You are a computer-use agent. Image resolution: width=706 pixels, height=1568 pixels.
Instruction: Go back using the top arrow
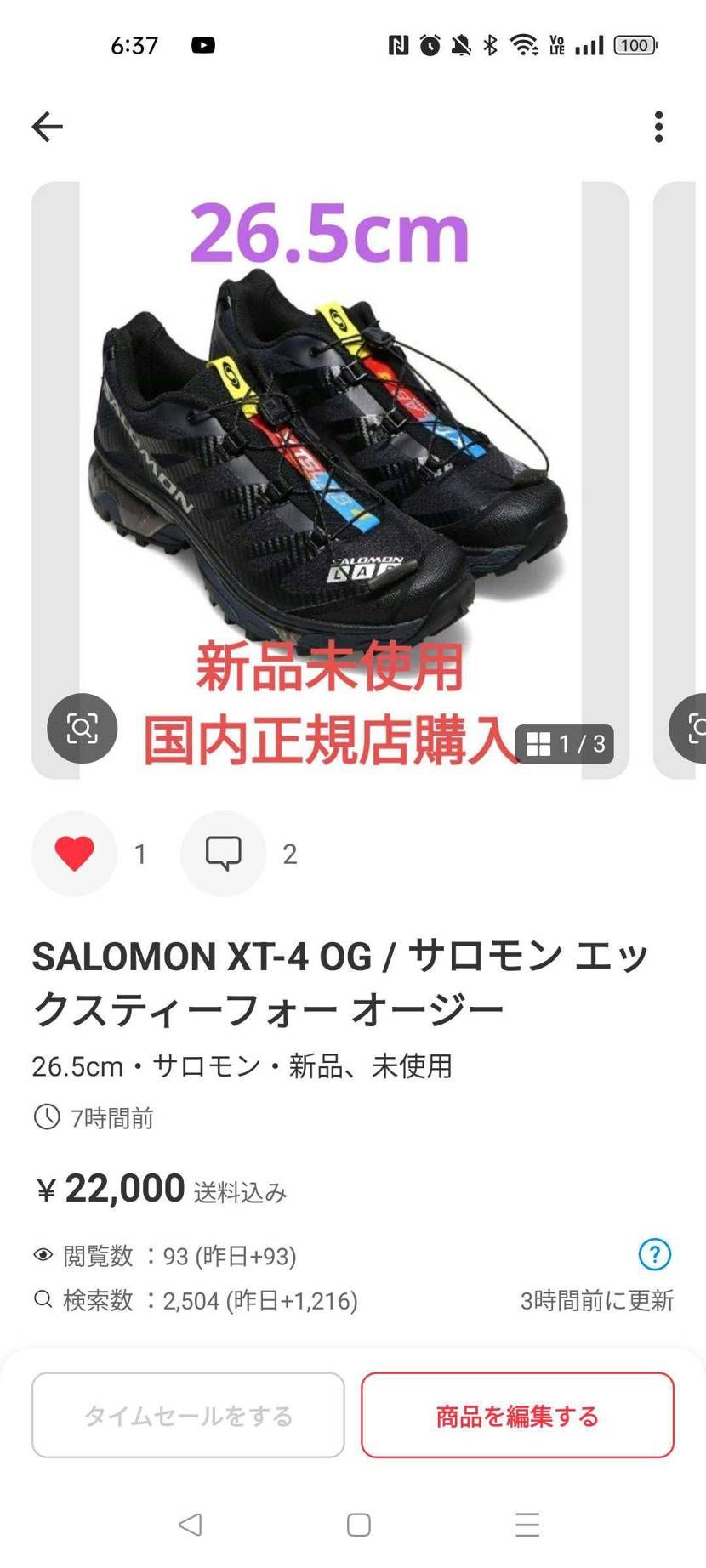48,127
